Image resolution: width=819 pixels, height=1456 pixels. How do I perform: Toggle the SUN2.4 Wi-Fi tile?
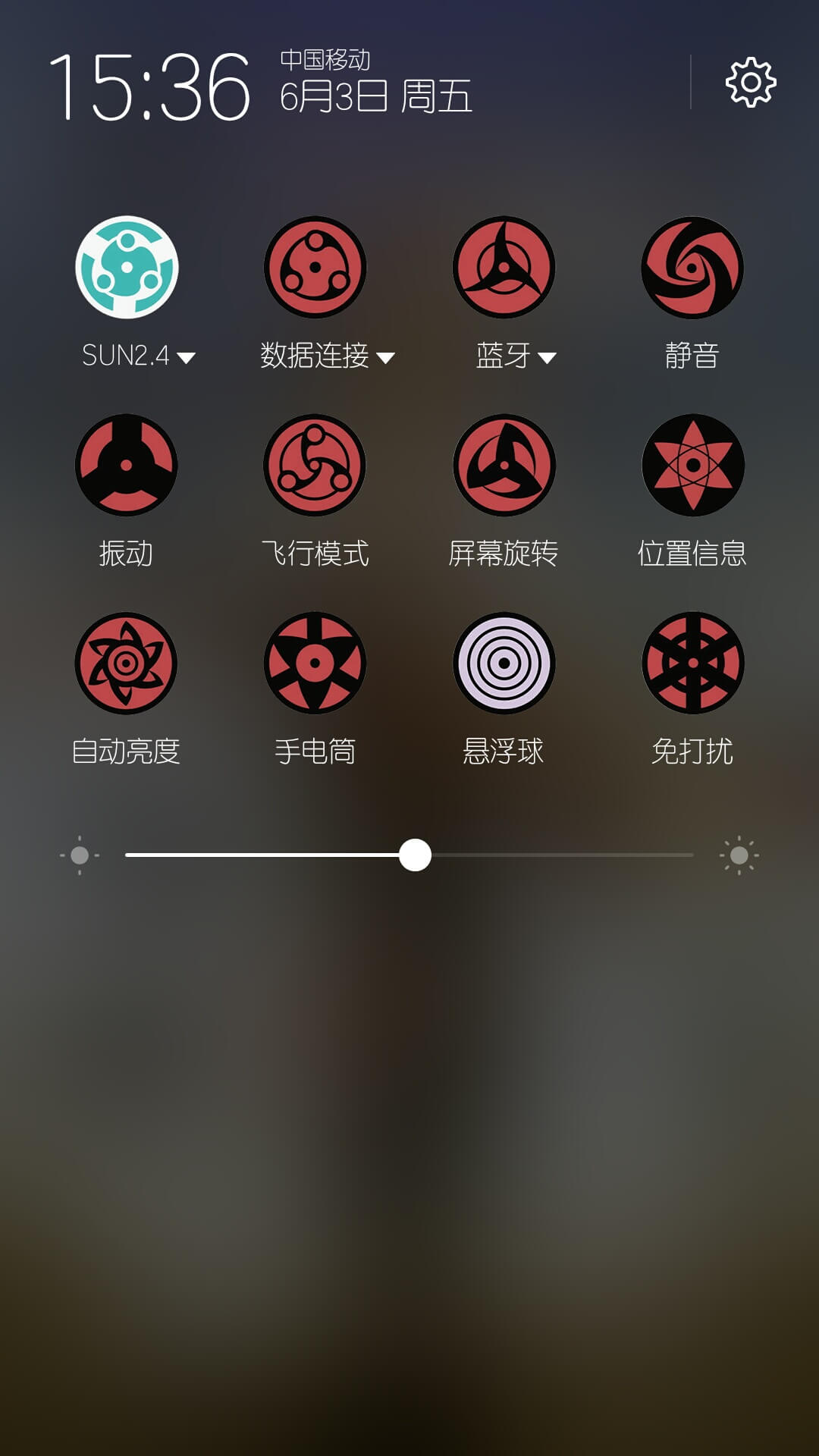127,267
